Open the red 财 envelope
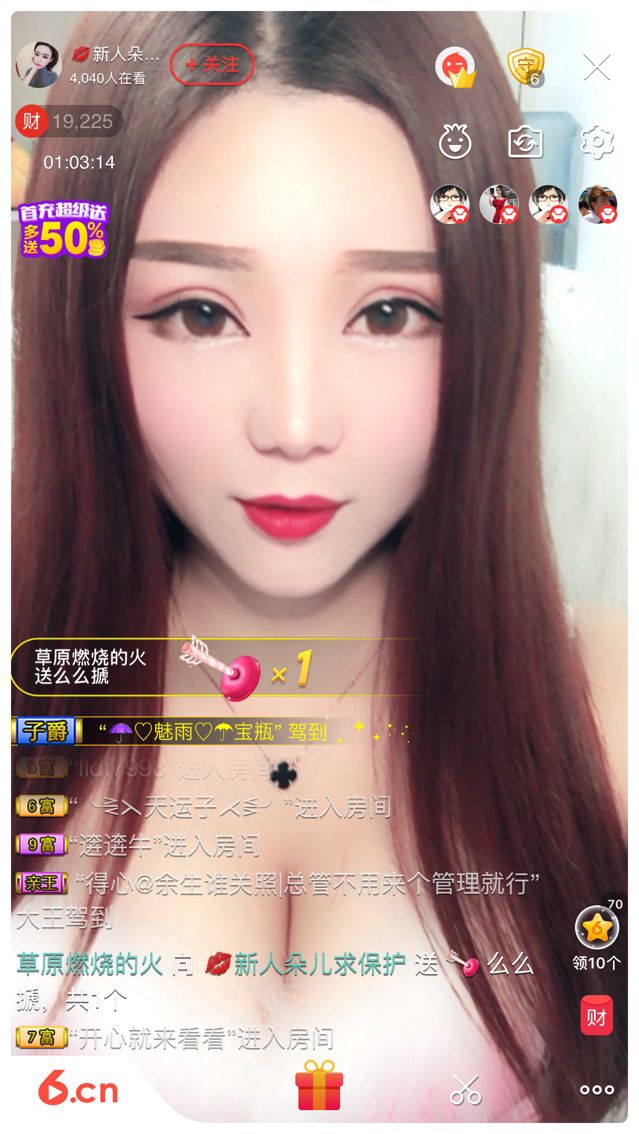Screen dimensions: 639x1134 596,1016
